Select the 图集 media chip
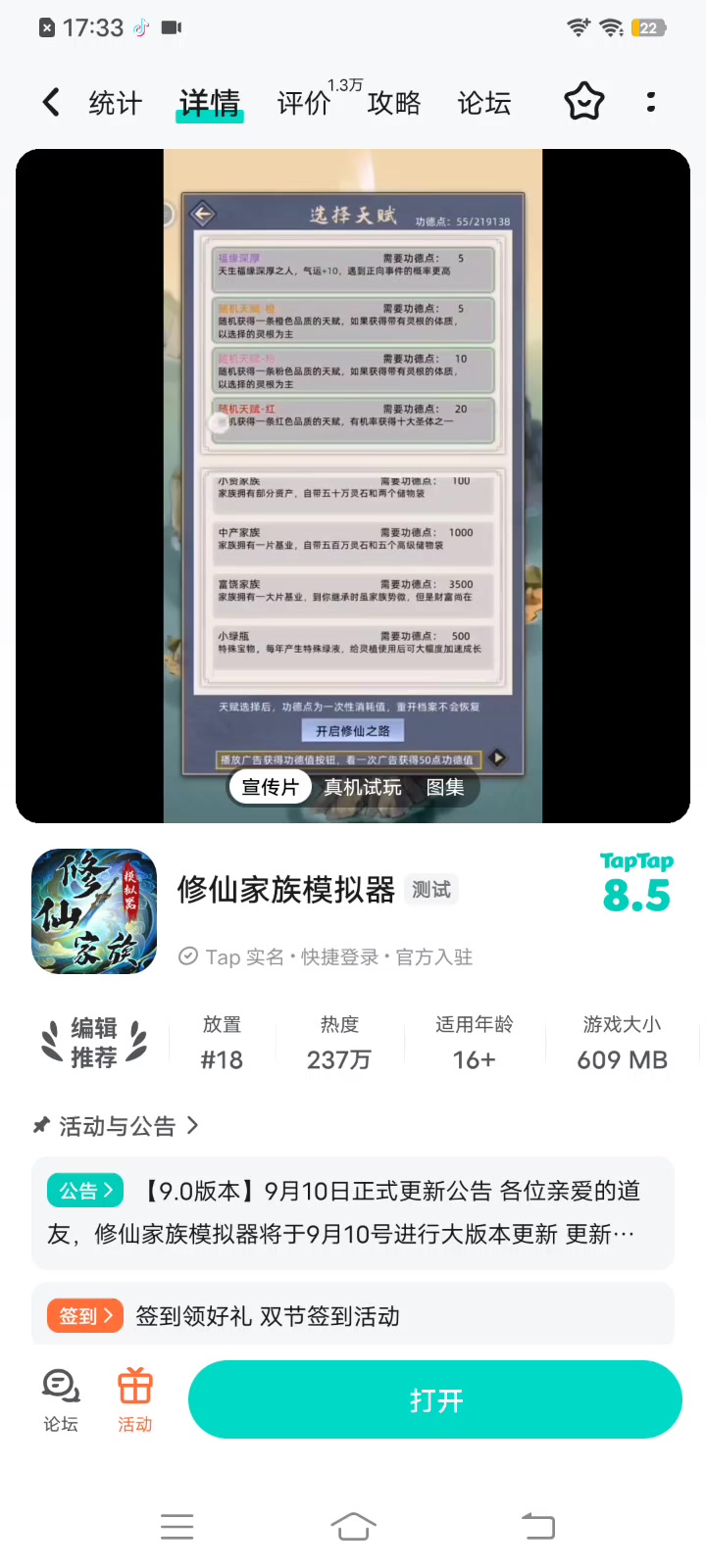706x1568 pixels. tap(445, 787)
